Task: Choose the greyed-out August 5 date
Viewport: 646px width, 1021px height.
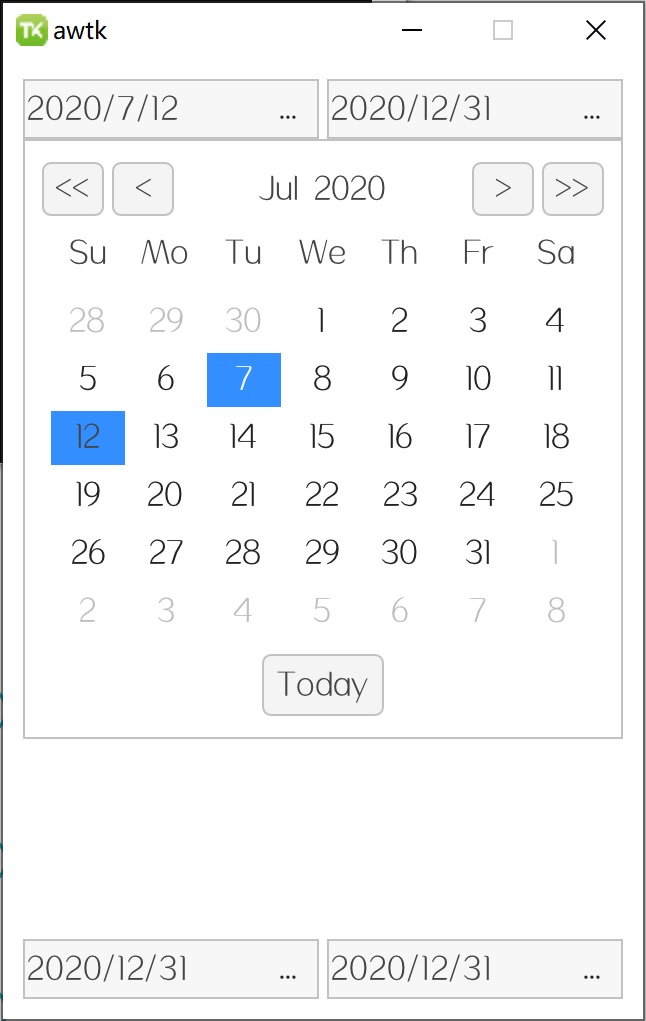Action: 322,611
